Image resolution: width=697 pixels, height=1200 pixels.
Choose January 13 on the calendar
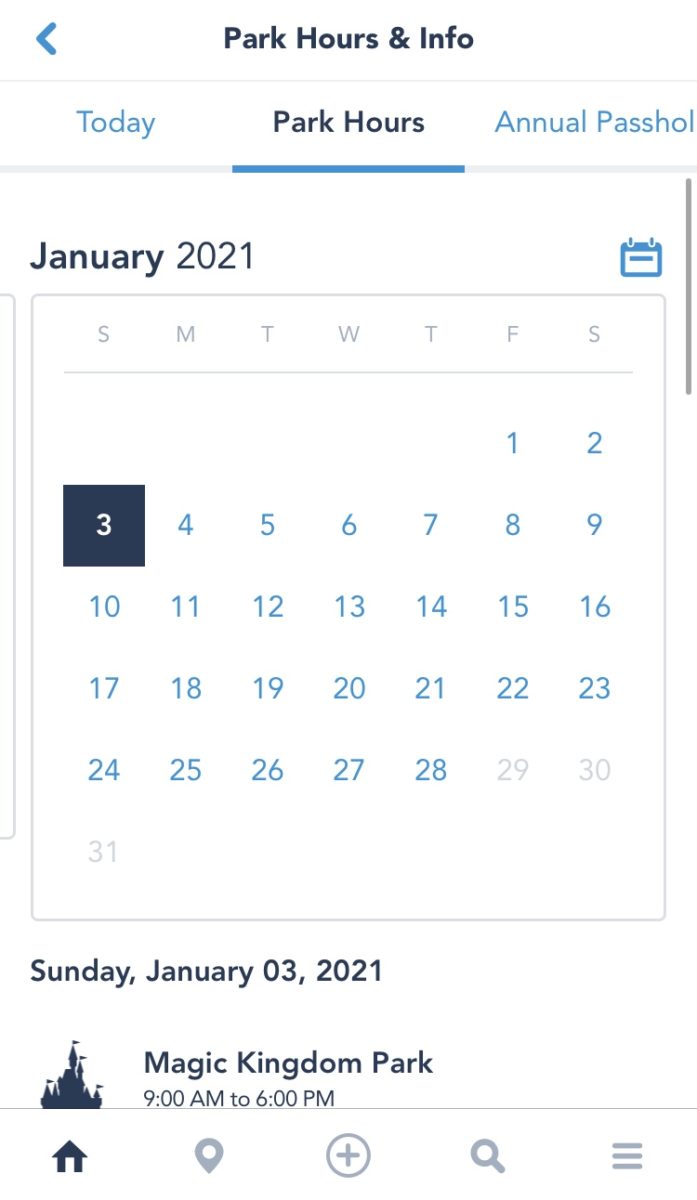[x=349, y=607]
